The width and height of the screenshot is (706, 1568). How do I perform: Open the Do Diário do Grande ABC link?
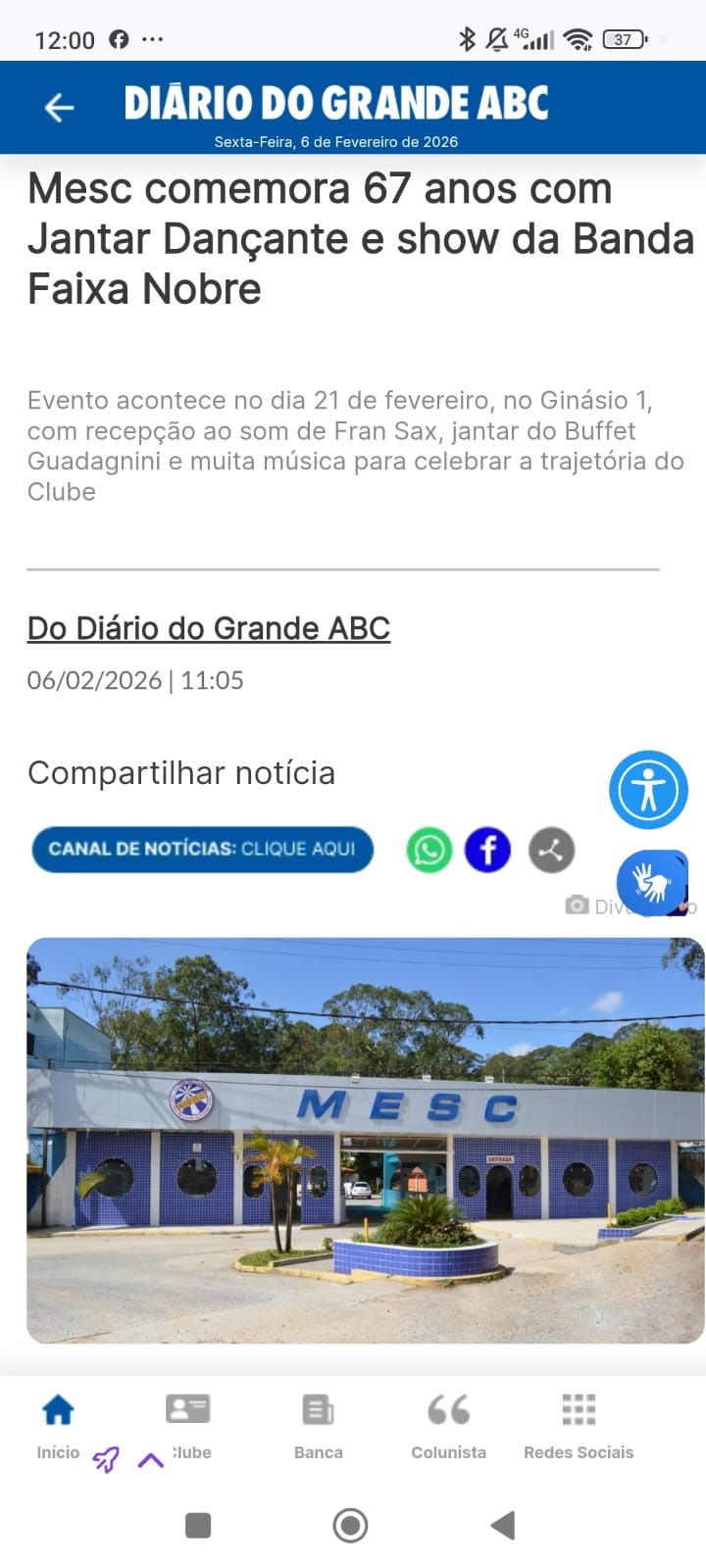pyautogui.click(x=209, y=628)
